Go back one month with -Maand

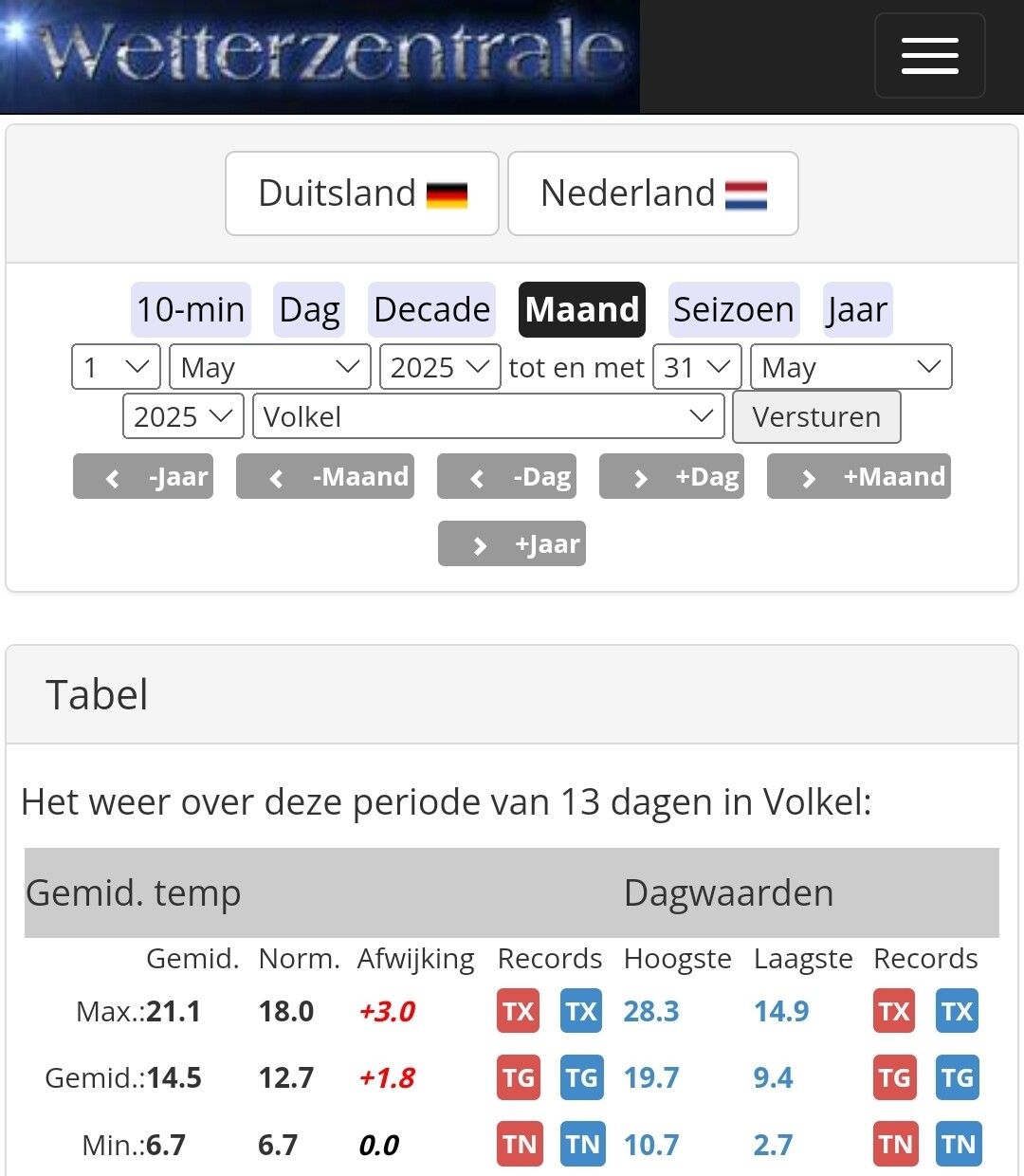pyautogui.click(x=325, y=476)
